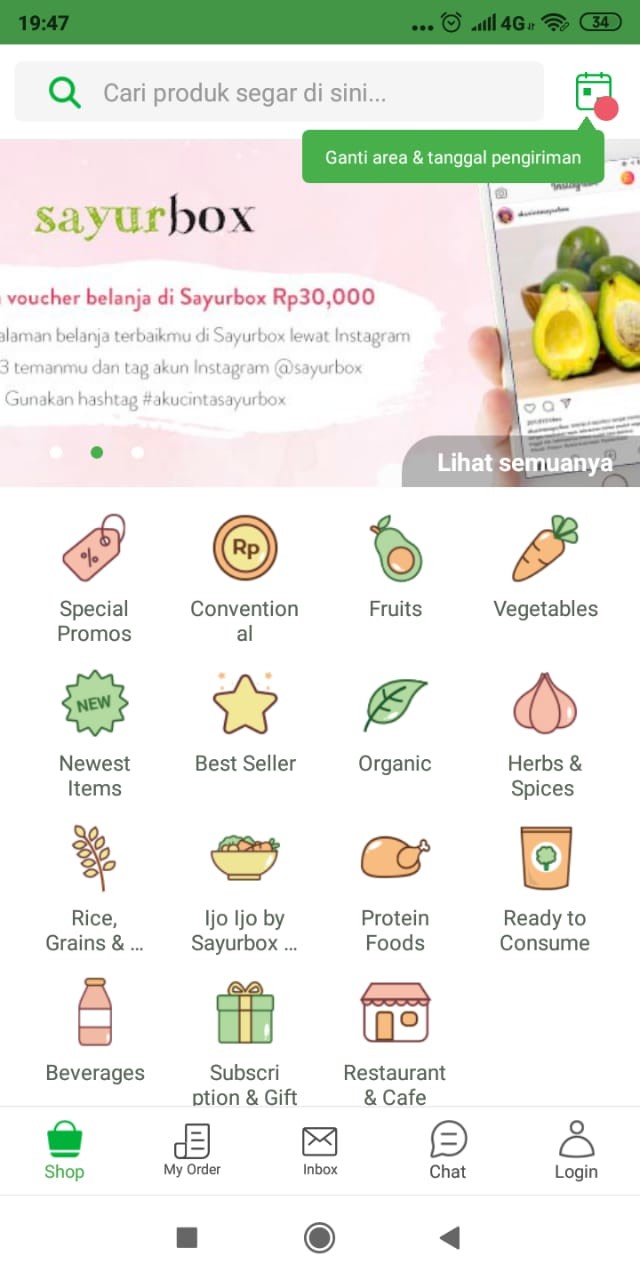This screenshot has height=1280, width=640.
Task: Browse the Fruits category
Action: pyautogui.click(x=395, y=567)
